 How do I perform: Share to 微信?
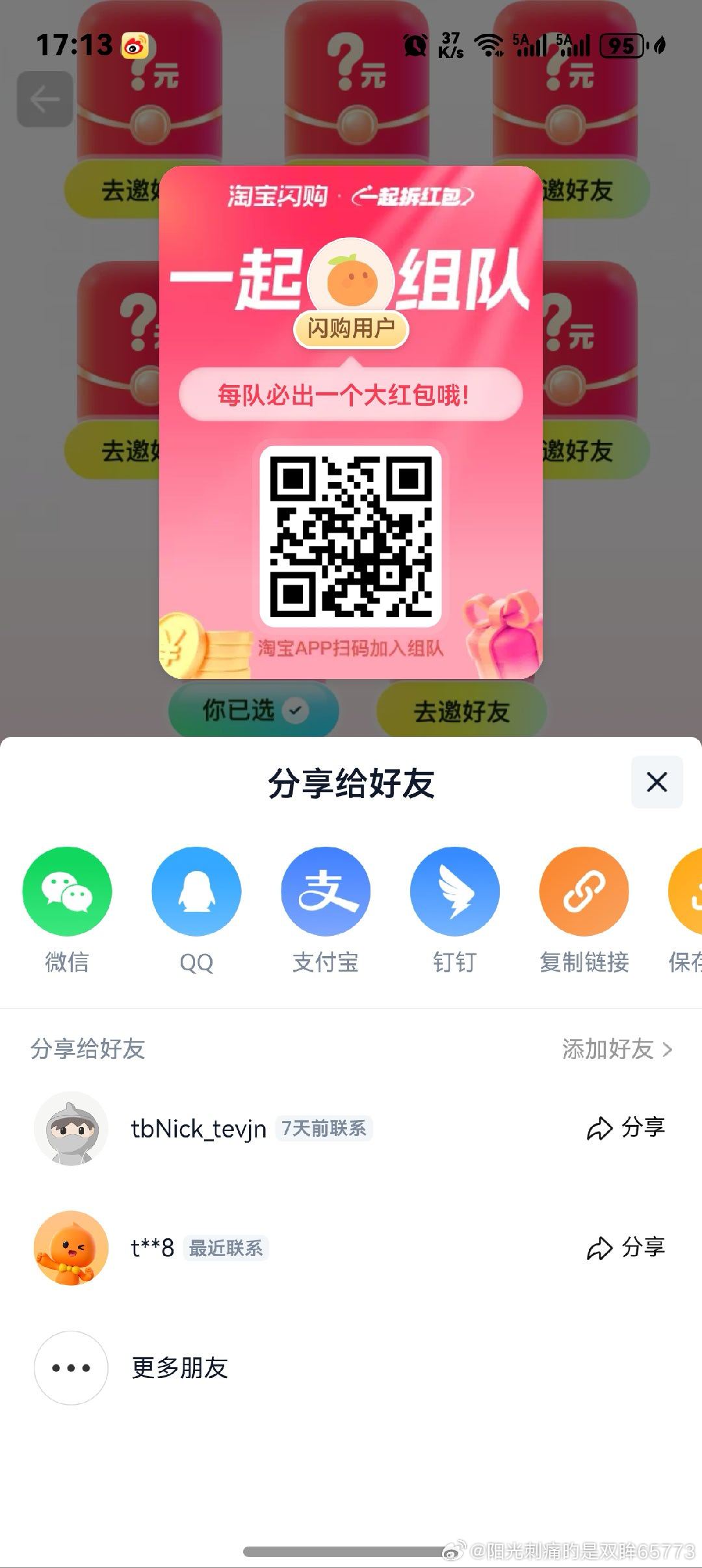pyautogui.click(x=67, y=892)
